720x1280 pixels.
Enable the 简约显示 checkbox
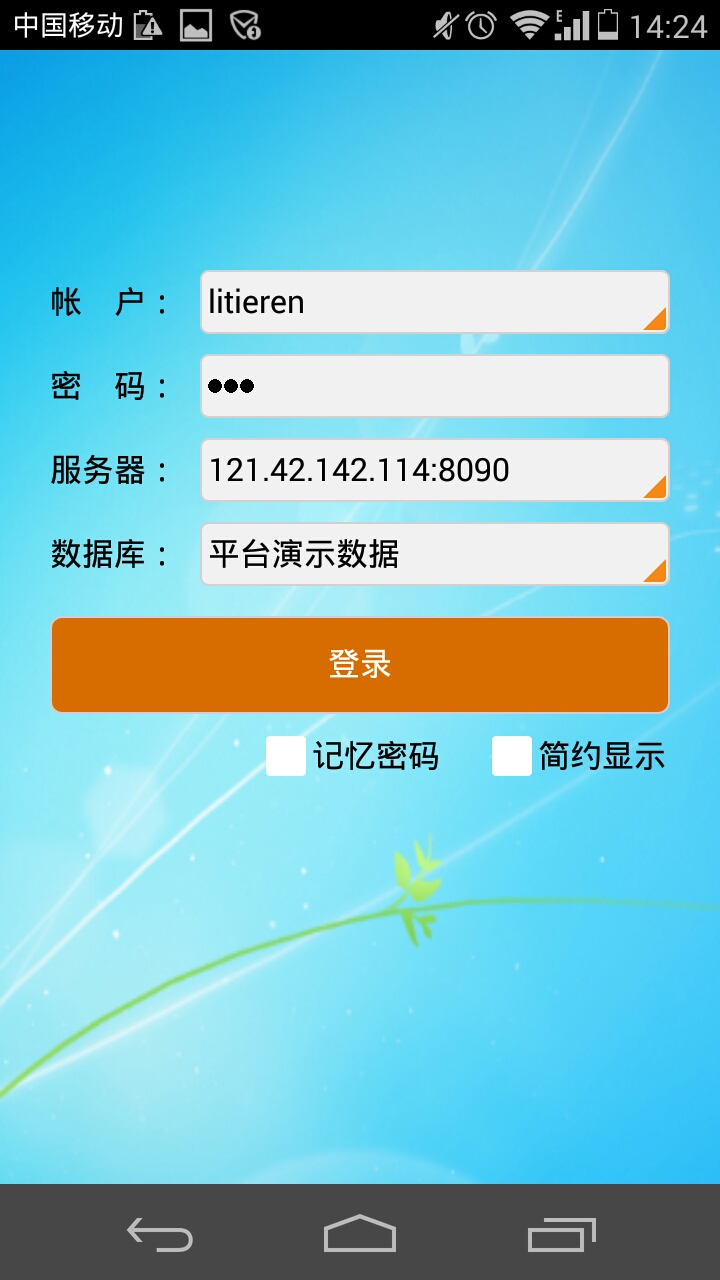(x=512, y=756)
